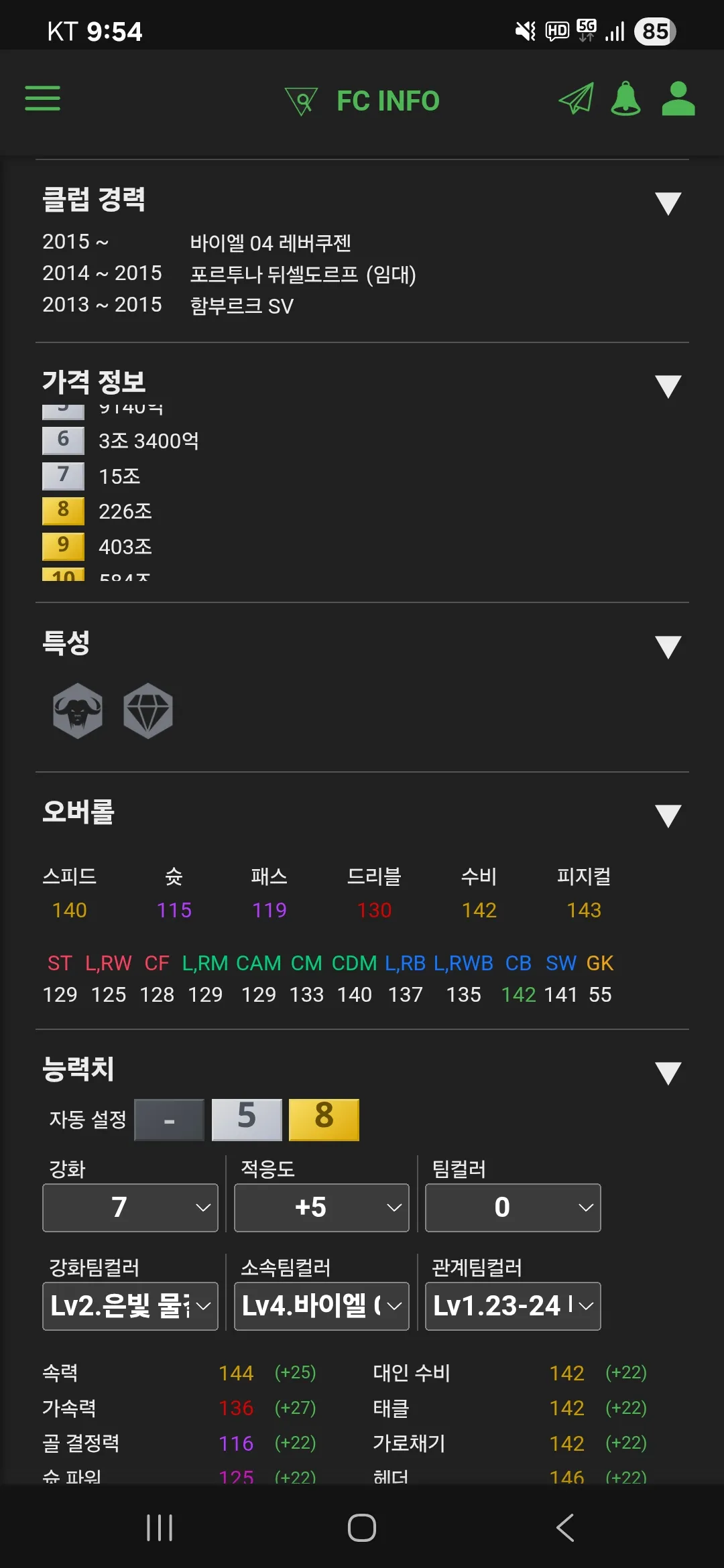
Task: Apply auto setting grade 8
Action: tap(324, 1120)
